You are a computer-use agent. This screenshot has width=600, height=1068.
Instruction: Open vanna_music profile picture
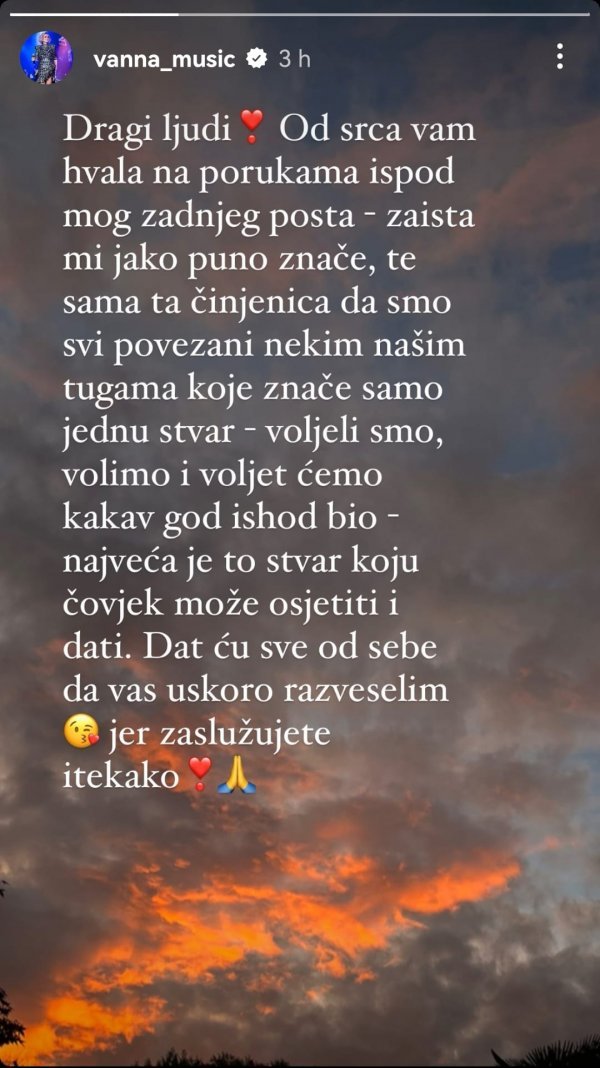tap(46, 58)
